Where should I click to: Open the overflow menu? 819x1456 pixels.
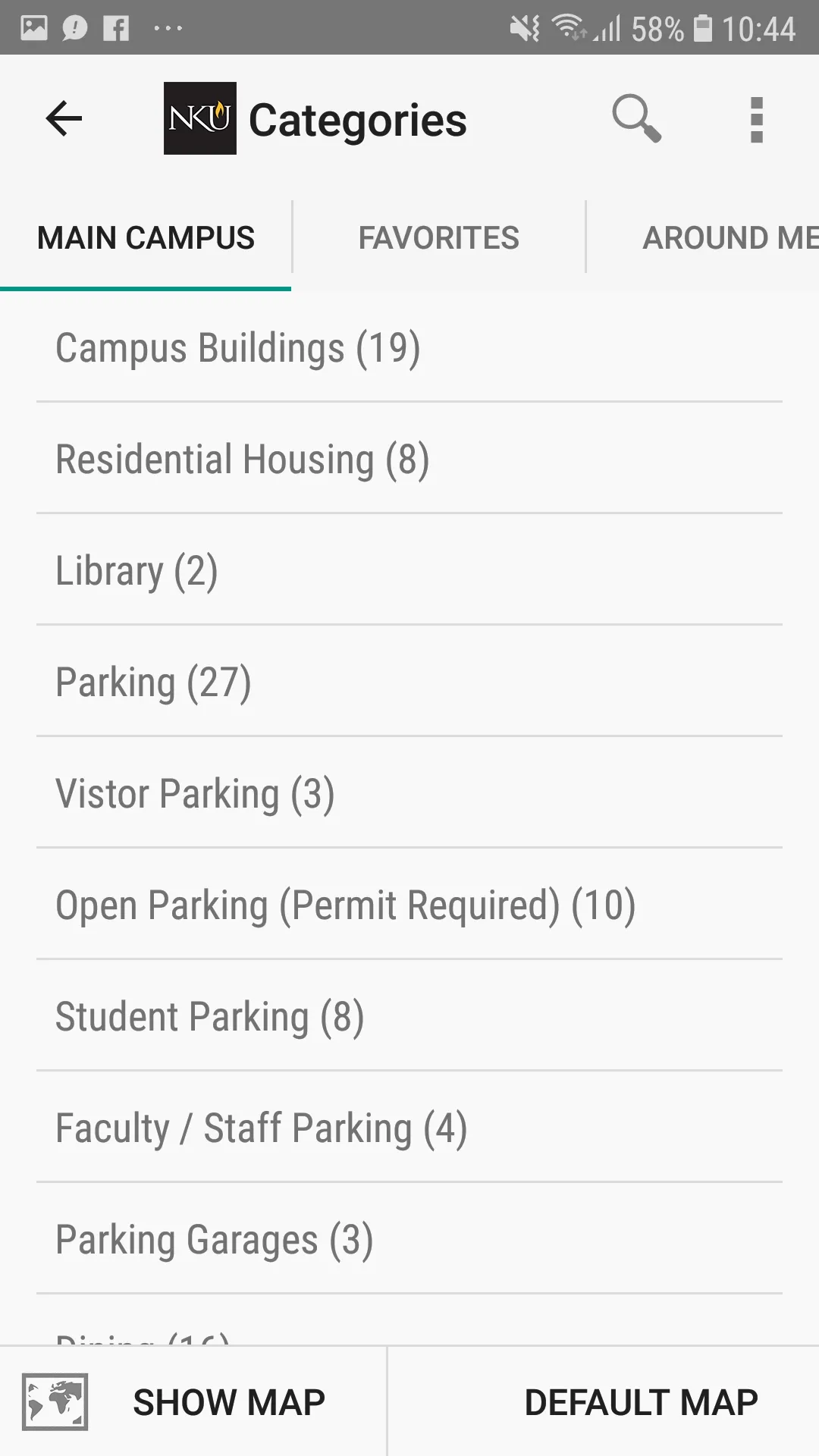tap(756, 120)
